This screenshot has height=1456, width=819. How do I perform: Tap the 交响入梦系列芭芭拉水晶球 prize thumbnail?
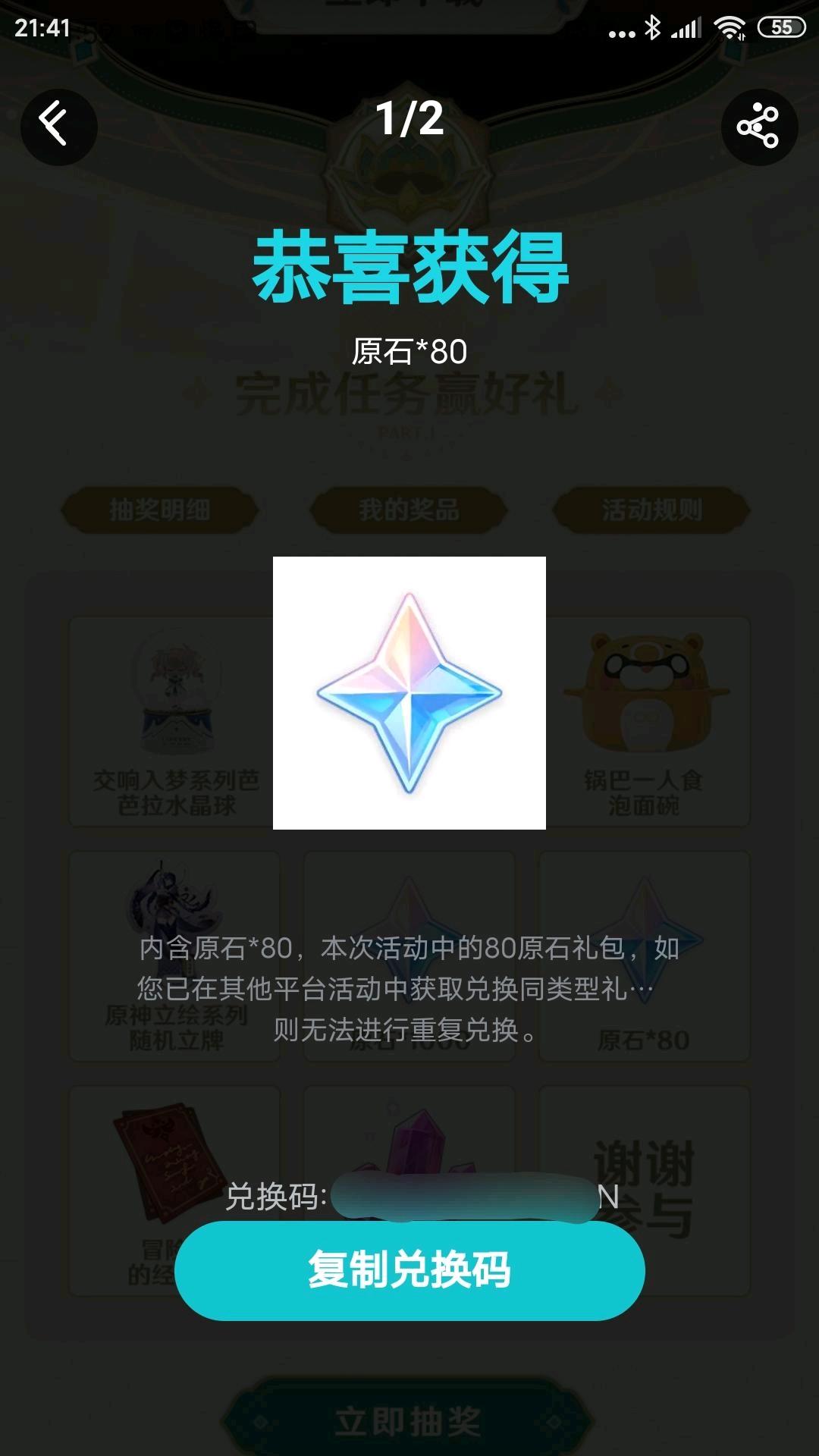(173, 720)
